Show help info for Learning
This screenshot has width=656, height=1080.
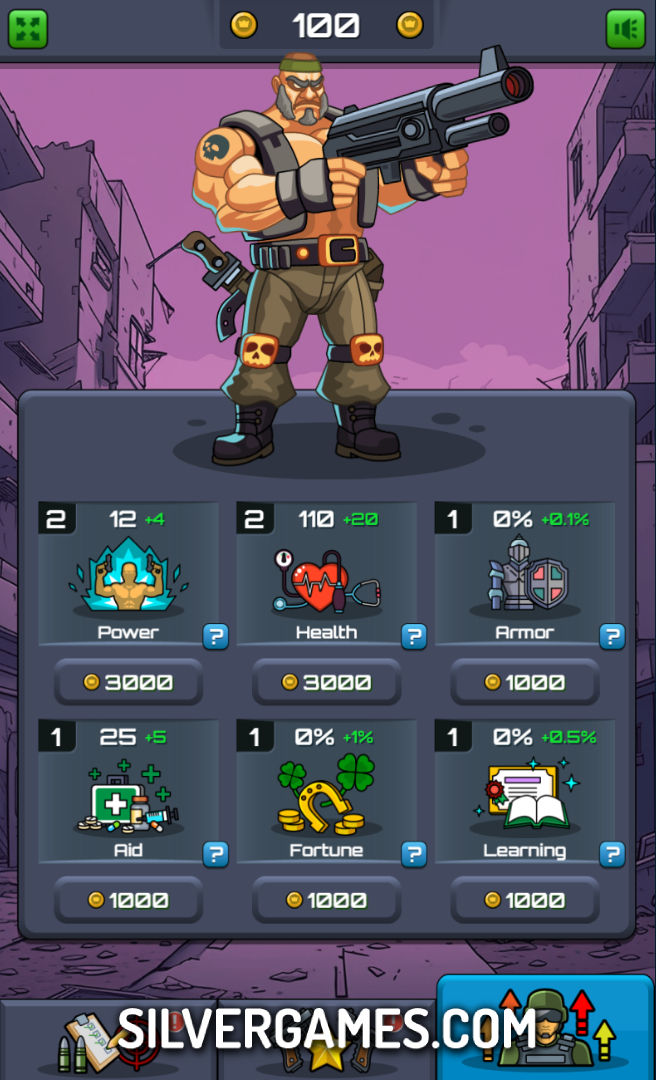point(612,854)
